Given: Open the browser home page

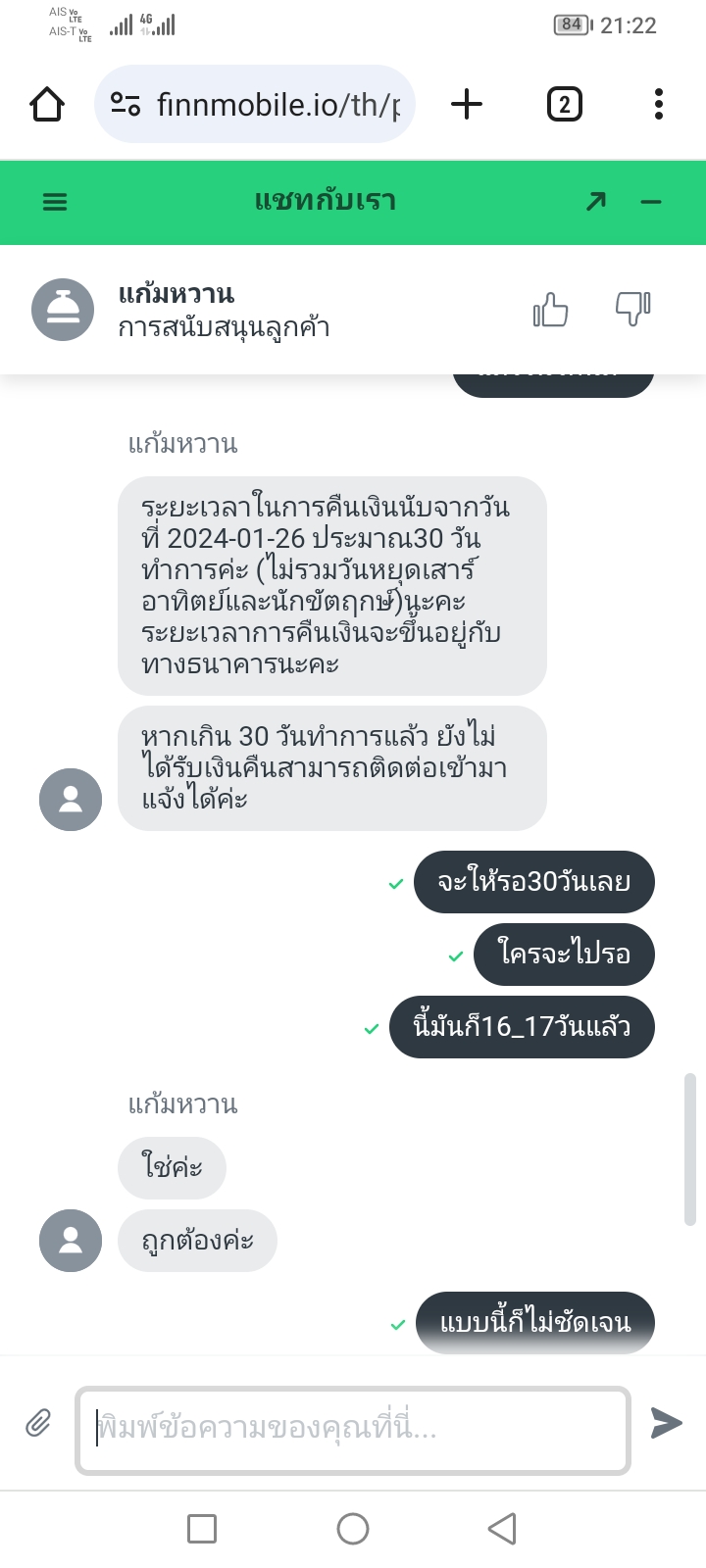Looking at the screenshot, I should point(47,104).
